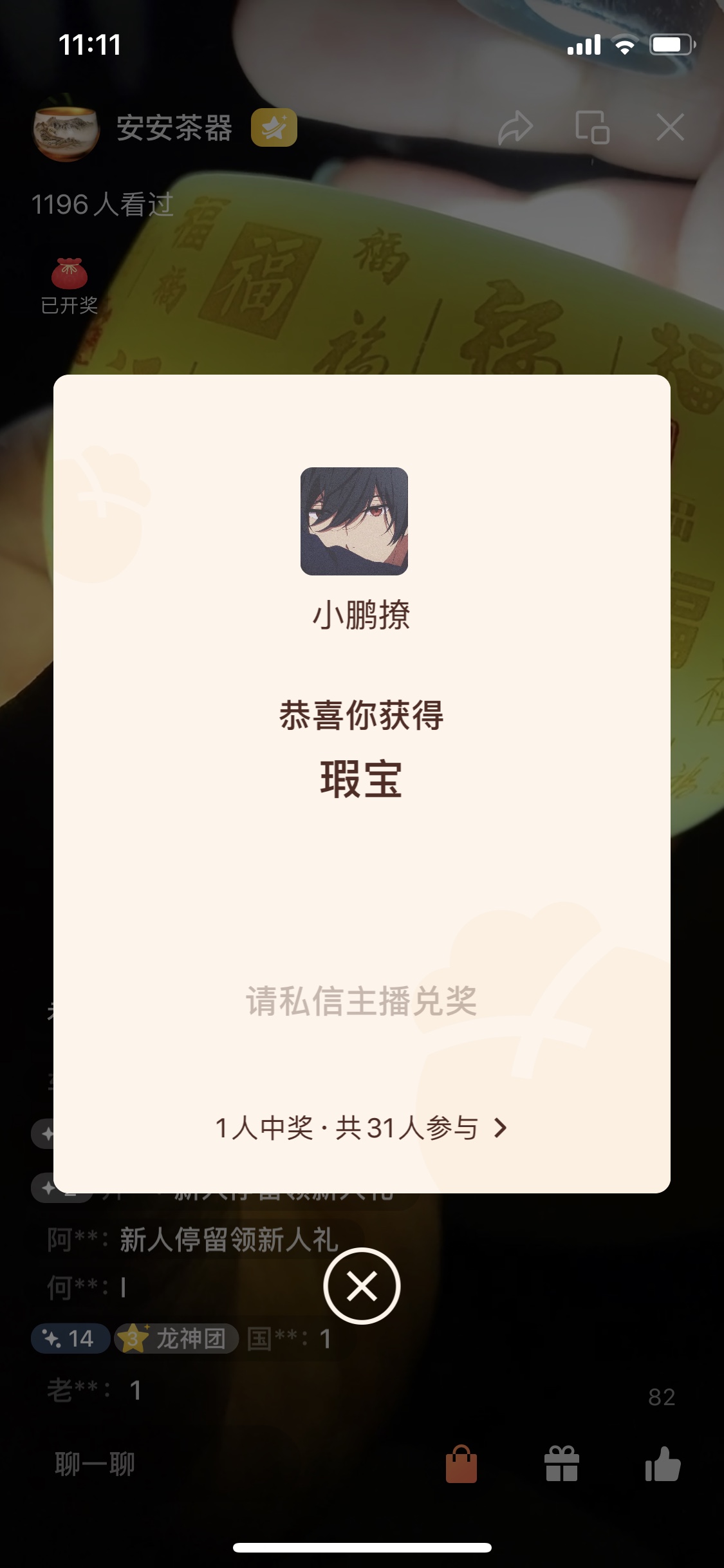Viewport: 724px width, 1568px height.
Task: Share this live stream
Action: (515, 127)
